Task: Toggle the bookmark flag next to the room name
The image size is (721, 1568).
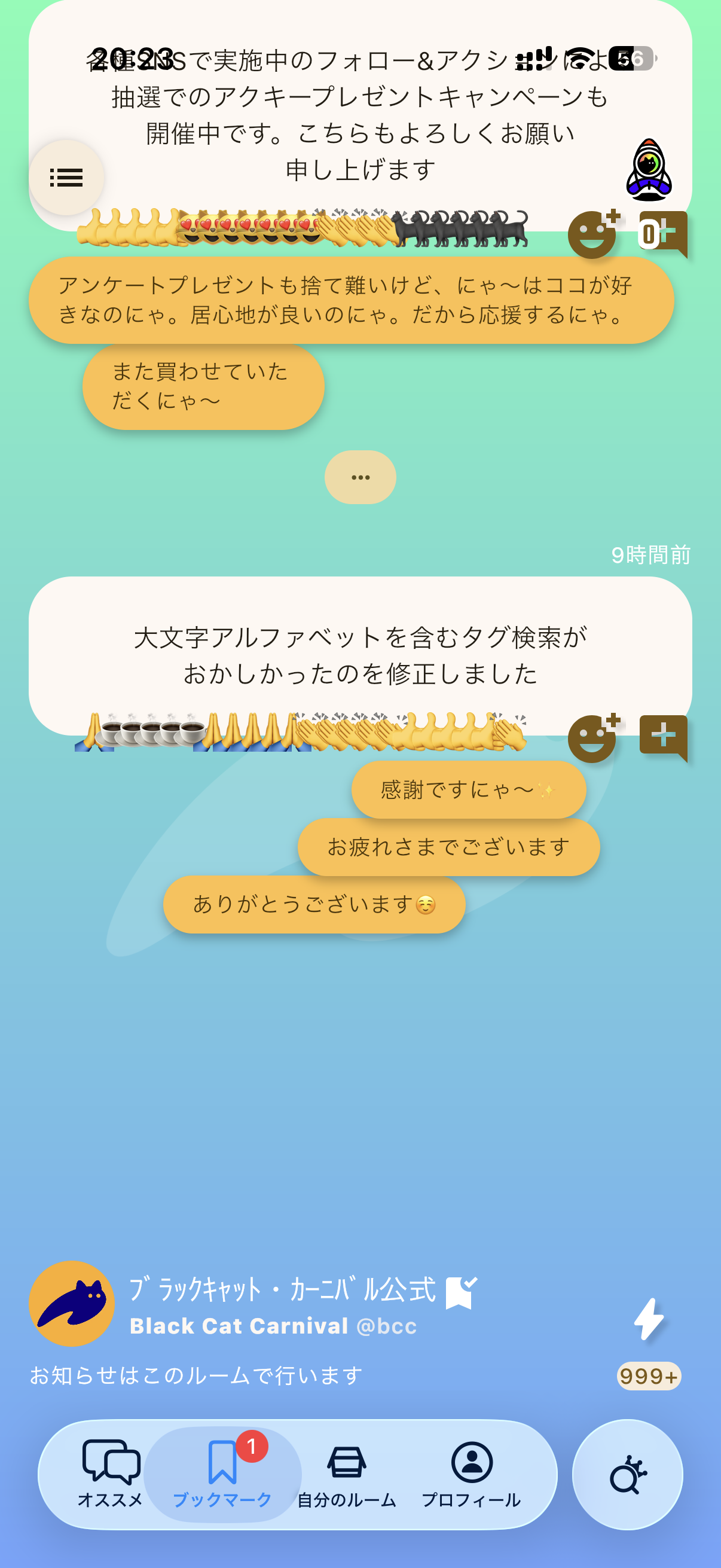Action: [x=460, y=1292]
